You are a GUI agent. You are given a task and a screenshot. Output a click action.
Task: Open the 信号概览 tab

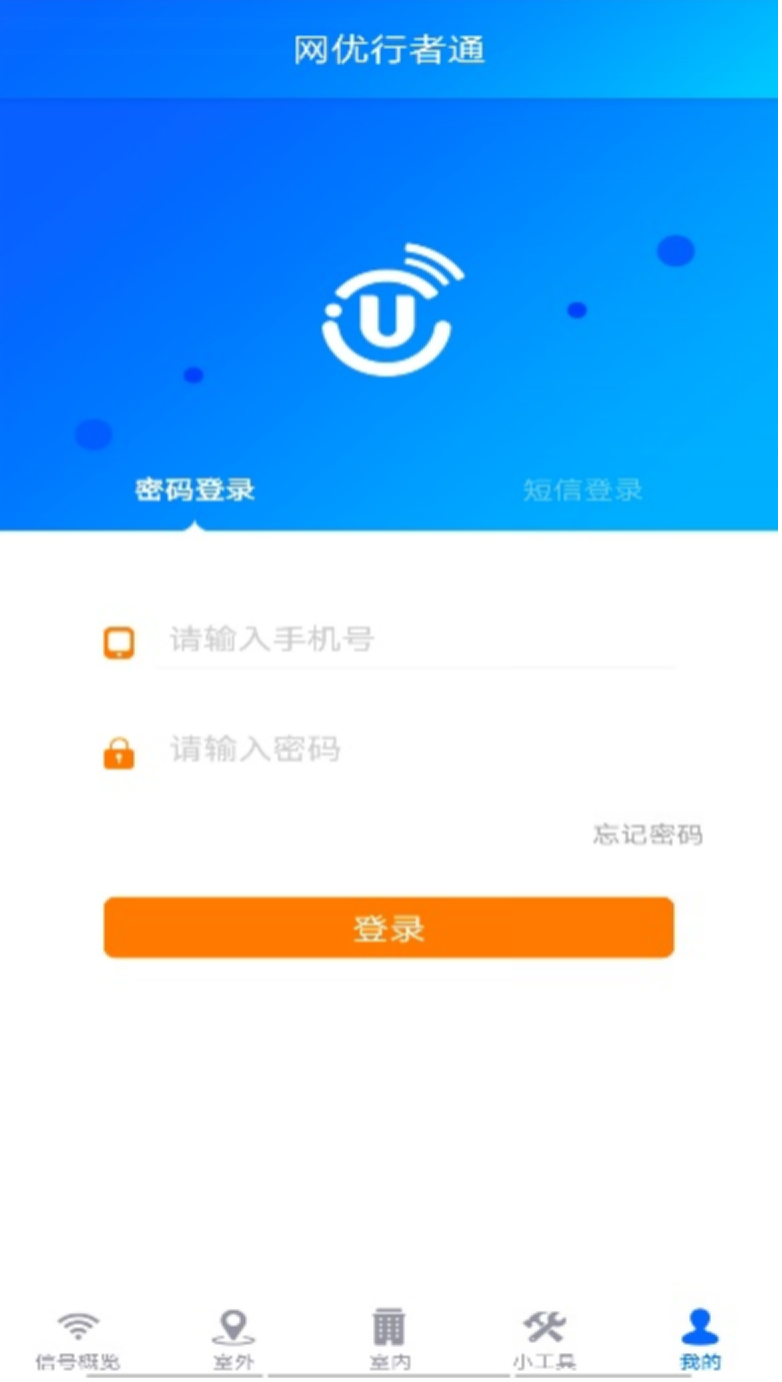[x=78, y=1340]
